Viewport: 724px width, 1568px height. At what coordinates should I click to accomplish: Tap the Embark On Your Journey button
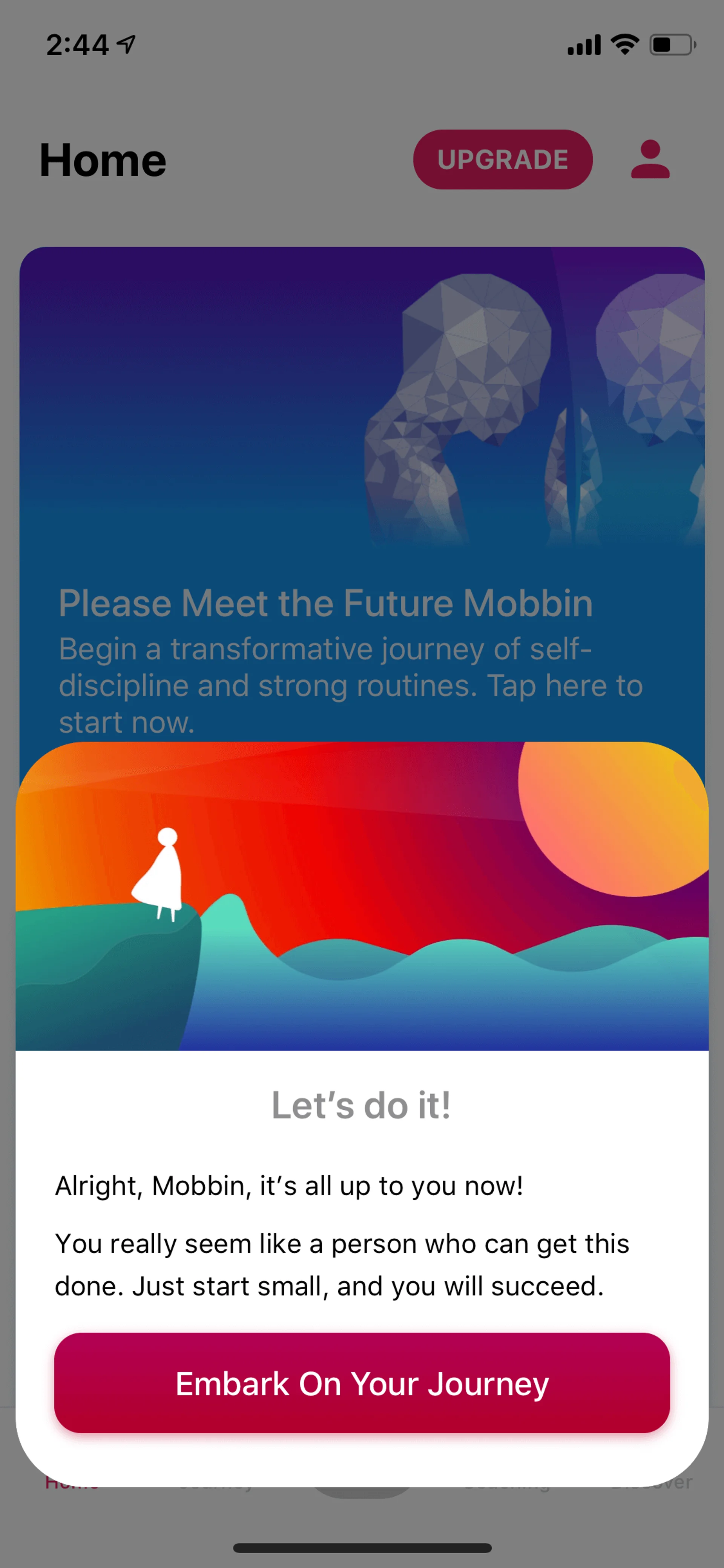(x=362, y=1383)
